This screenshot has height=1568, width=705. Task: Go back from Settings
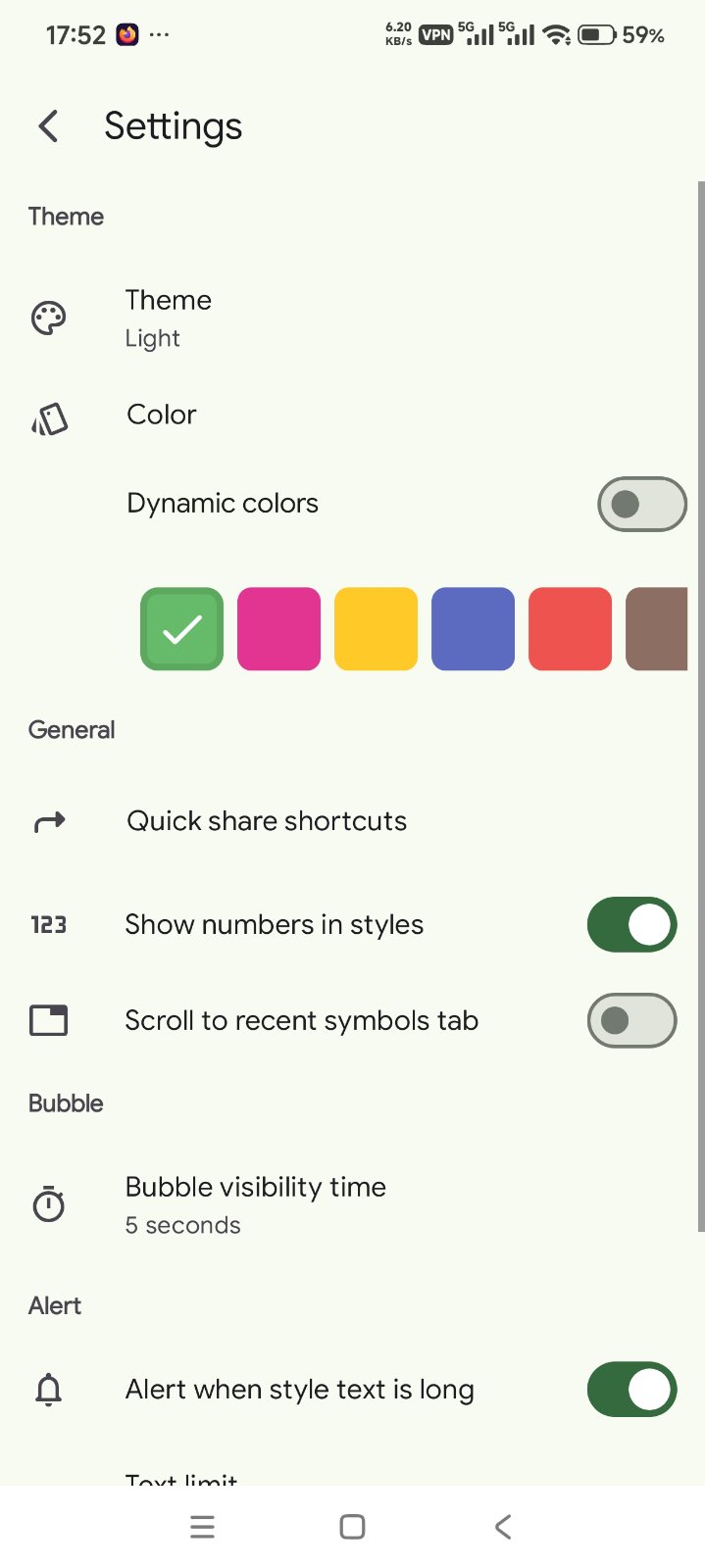click(x=48, y=126)
